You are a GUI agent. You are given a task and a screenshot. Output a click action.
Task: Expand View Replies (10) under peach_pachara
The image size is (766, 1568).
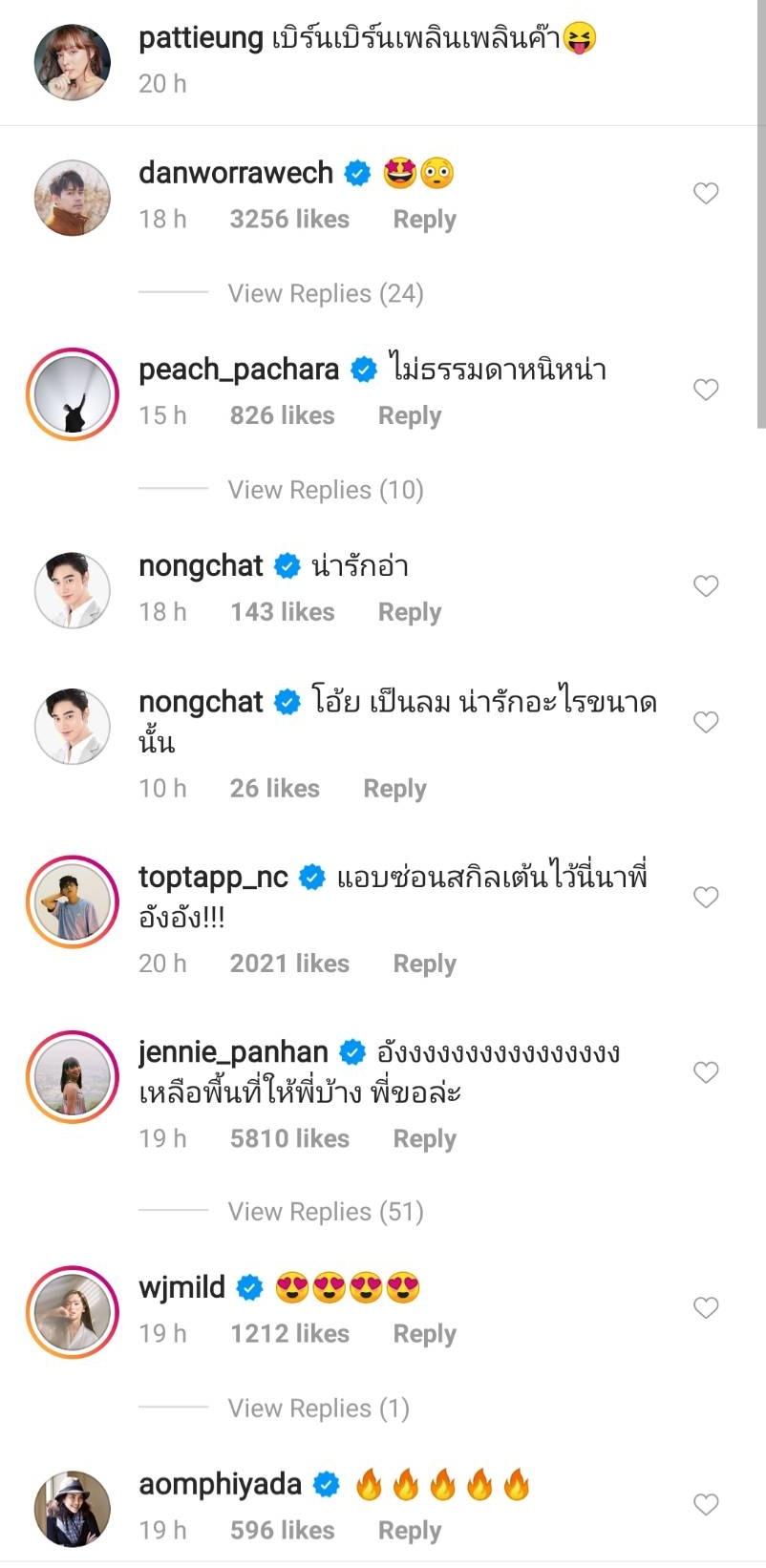325,491
